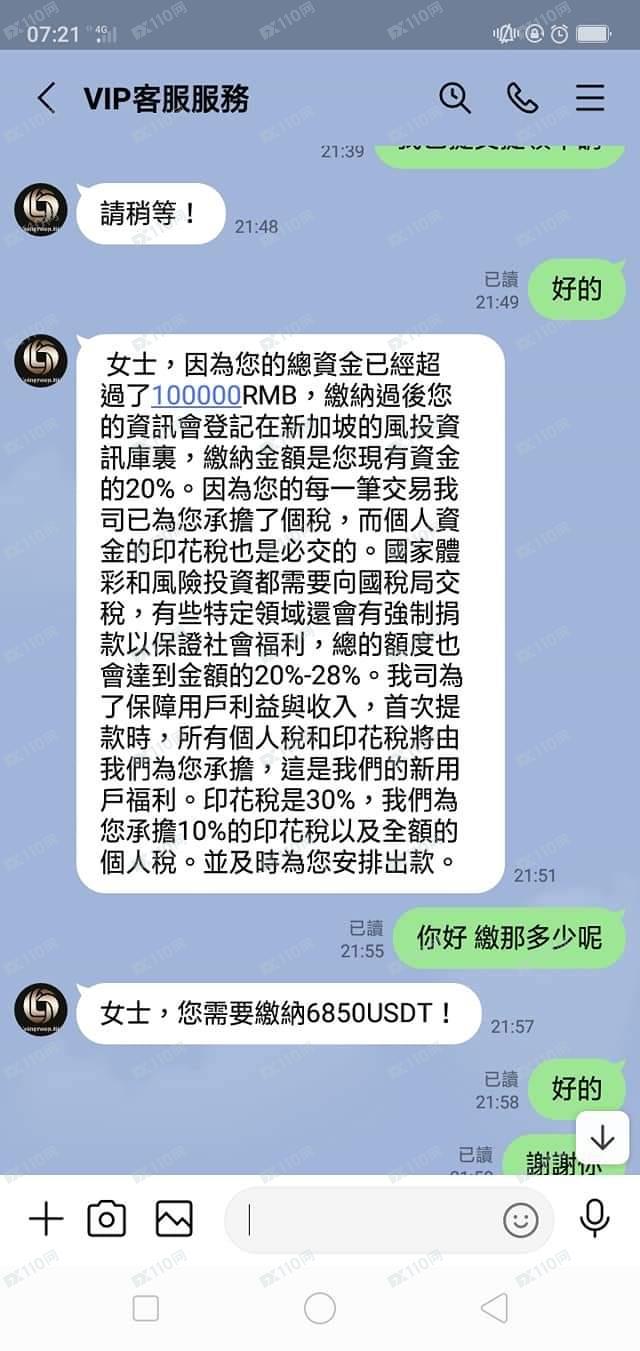Search within this chat
This screenshot has height=1351, width=640.
[x=455, y=98]
